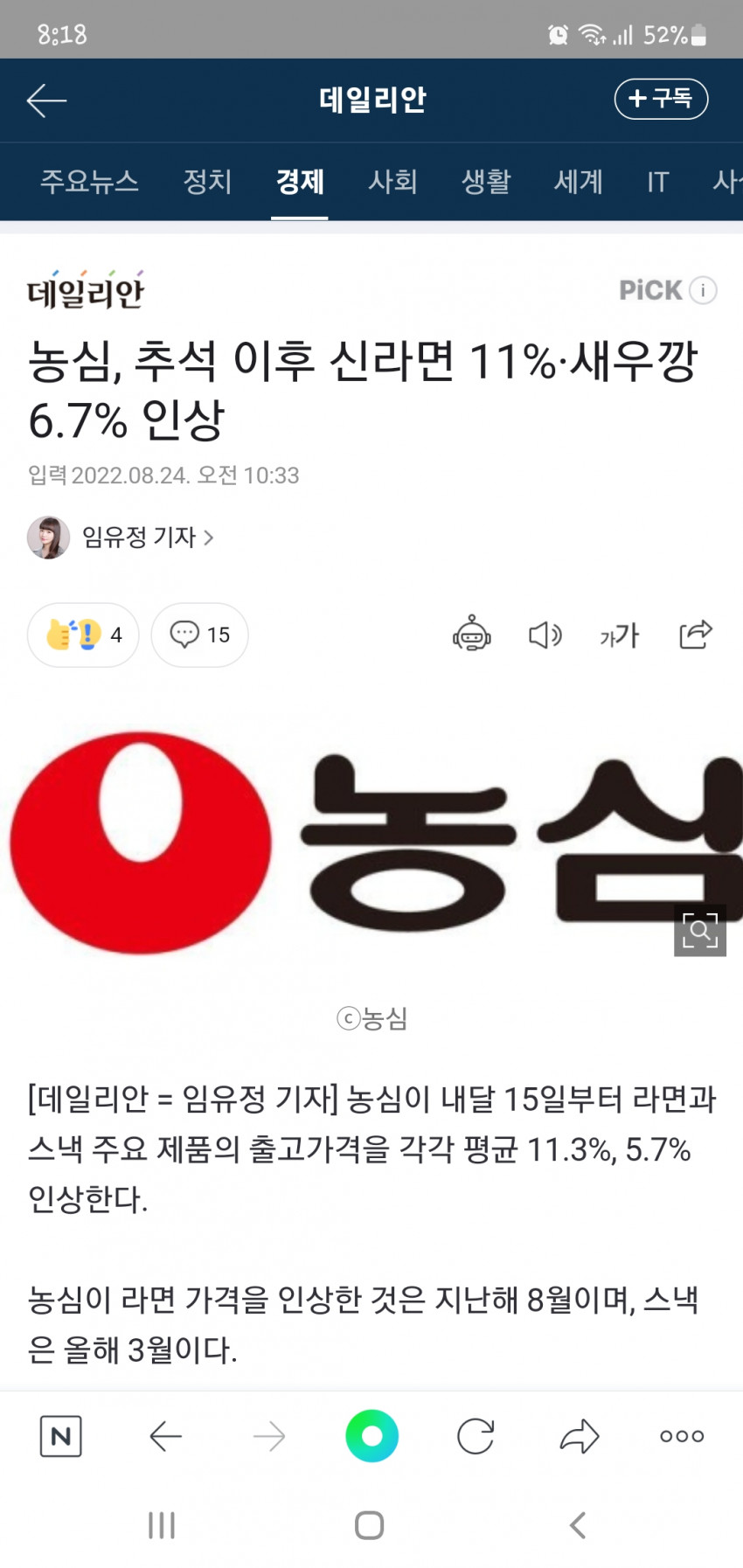
Task: Open the three-dot more menu
Action: pos(682,1435)
